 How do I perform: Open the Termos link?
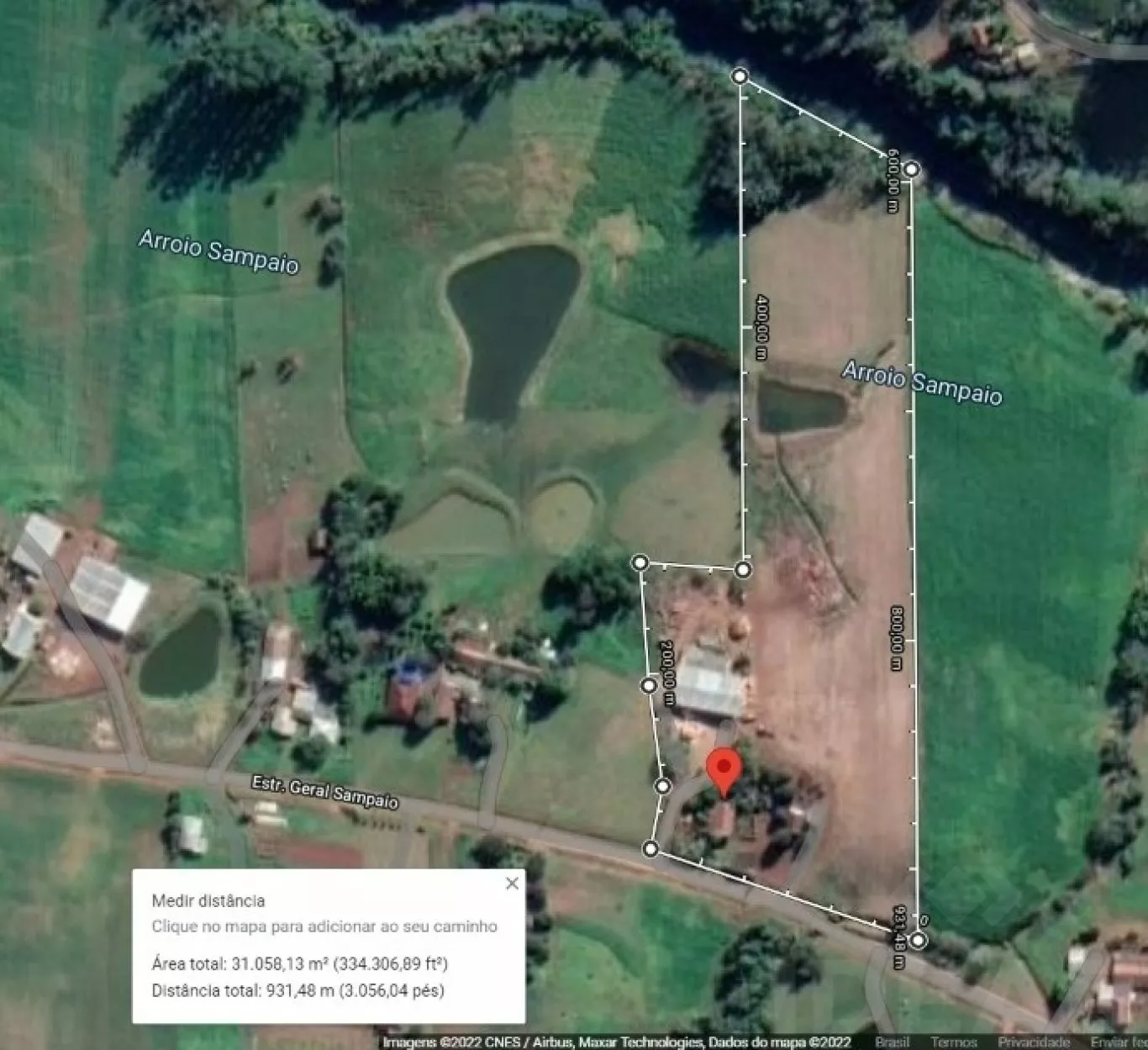tap(953, 1042)
